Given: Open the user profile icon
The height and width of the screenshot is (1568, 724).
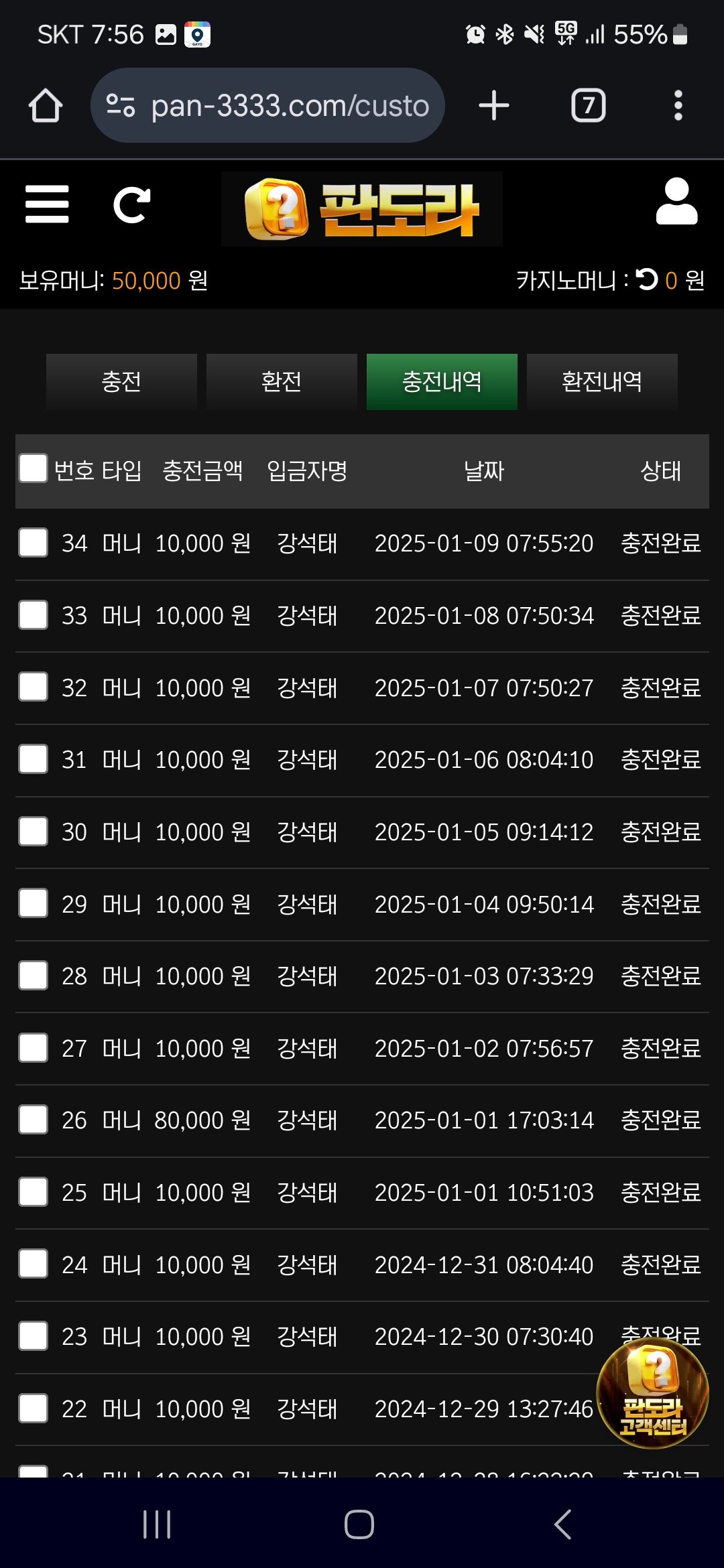Looking at the screenshot, I should point(676,202).
